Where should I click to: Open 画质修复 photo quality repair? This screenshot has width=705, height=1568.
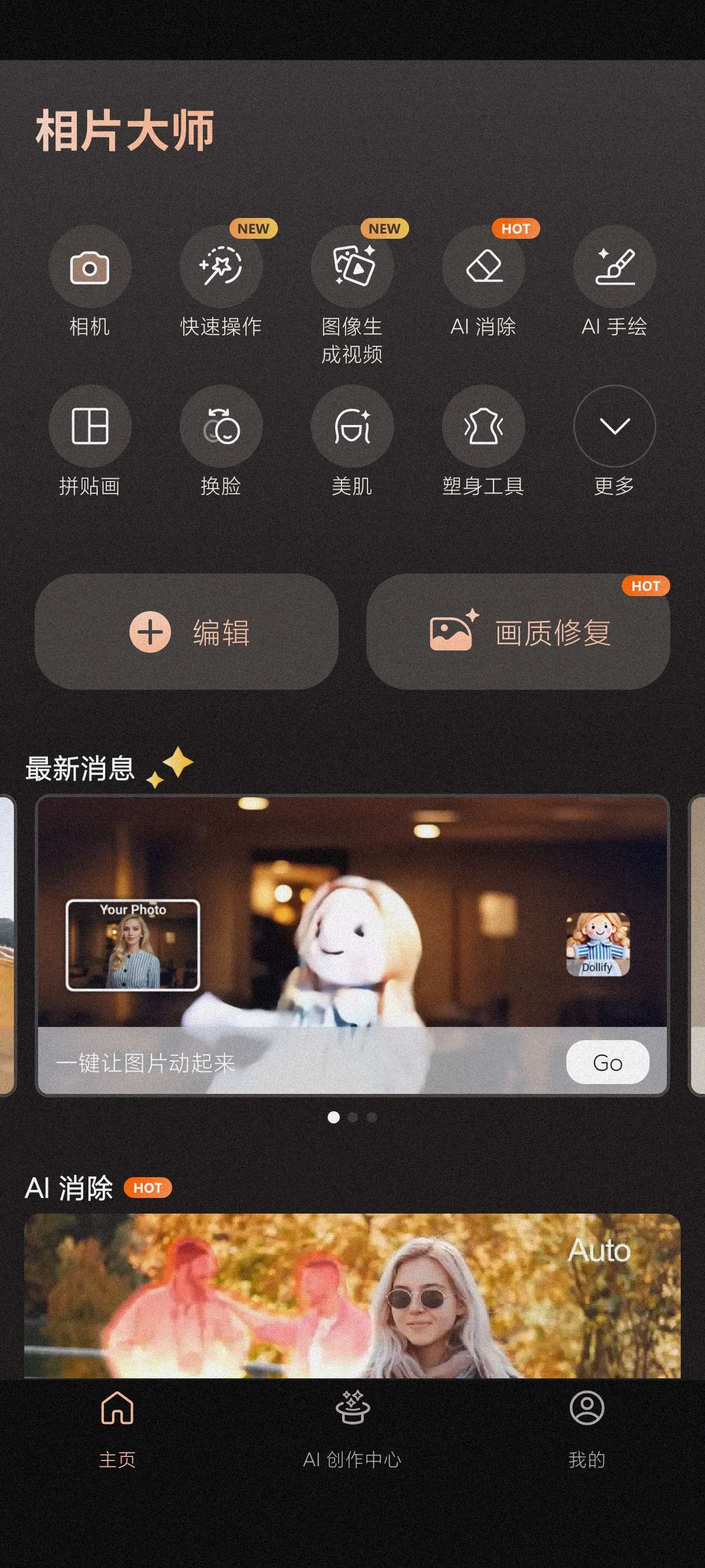click(518, 632)
